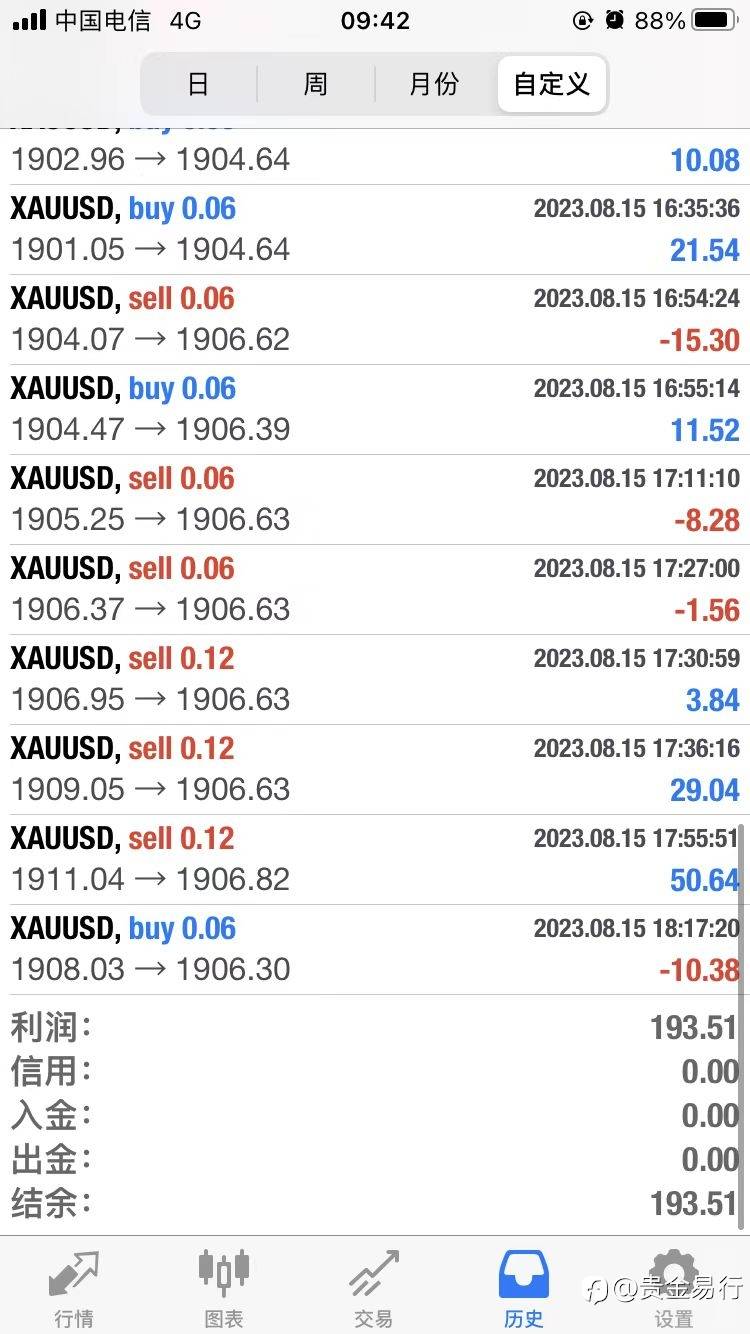Open the buy trade dated 16:35:36

tap(375, 230)
